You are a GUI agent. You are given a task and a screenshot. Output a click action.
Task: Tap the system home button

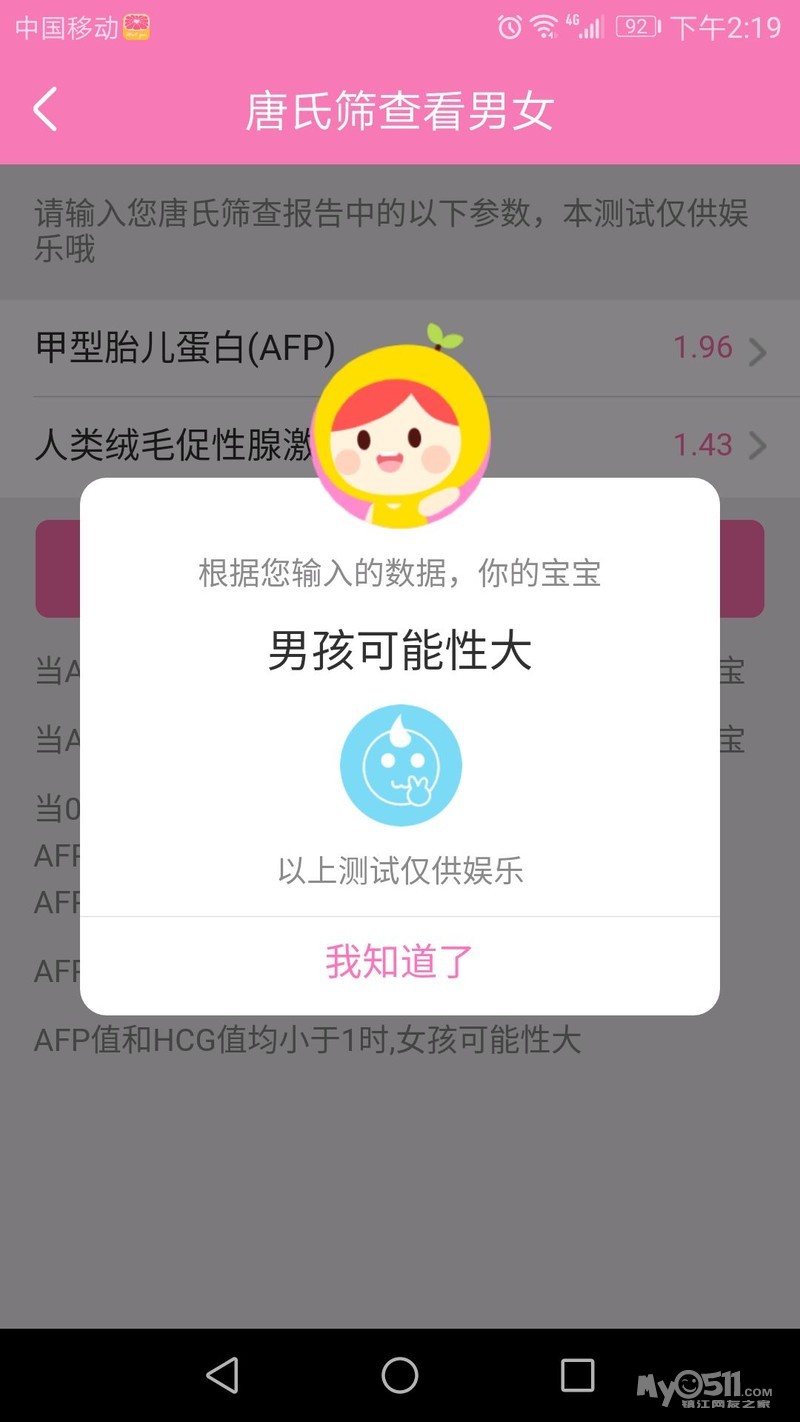tap(400, 1375)
